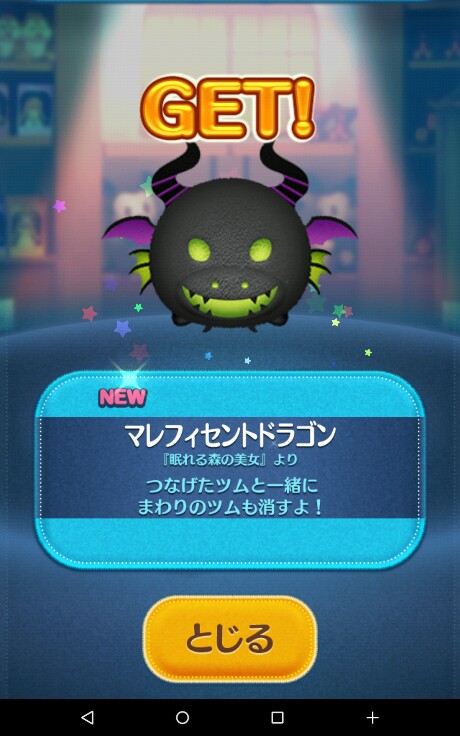Viewport: 460px width, 736px height.
Task: Close the popup with the とじる button
Action: pos(230,639)
